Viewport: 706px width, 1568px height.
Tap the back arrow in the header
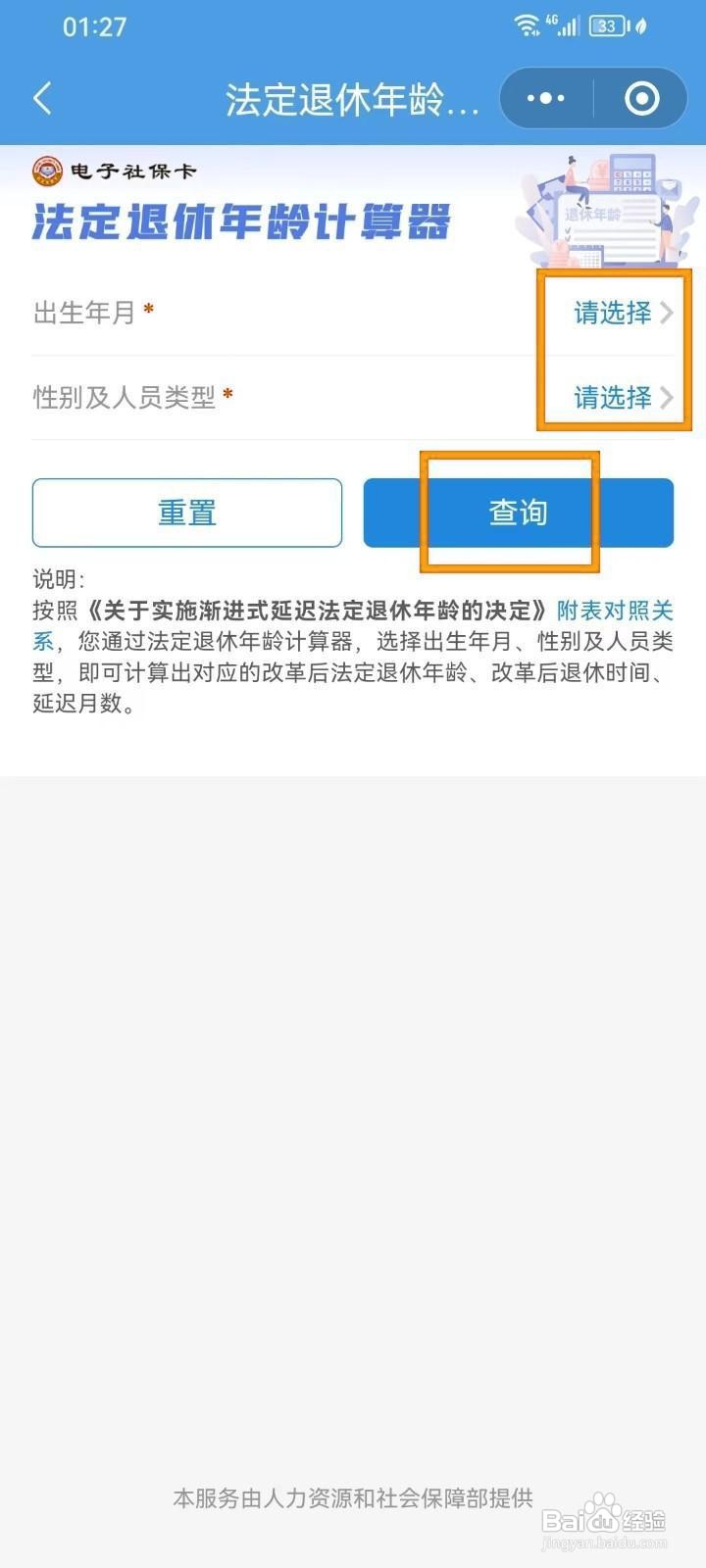click(41, 98)
